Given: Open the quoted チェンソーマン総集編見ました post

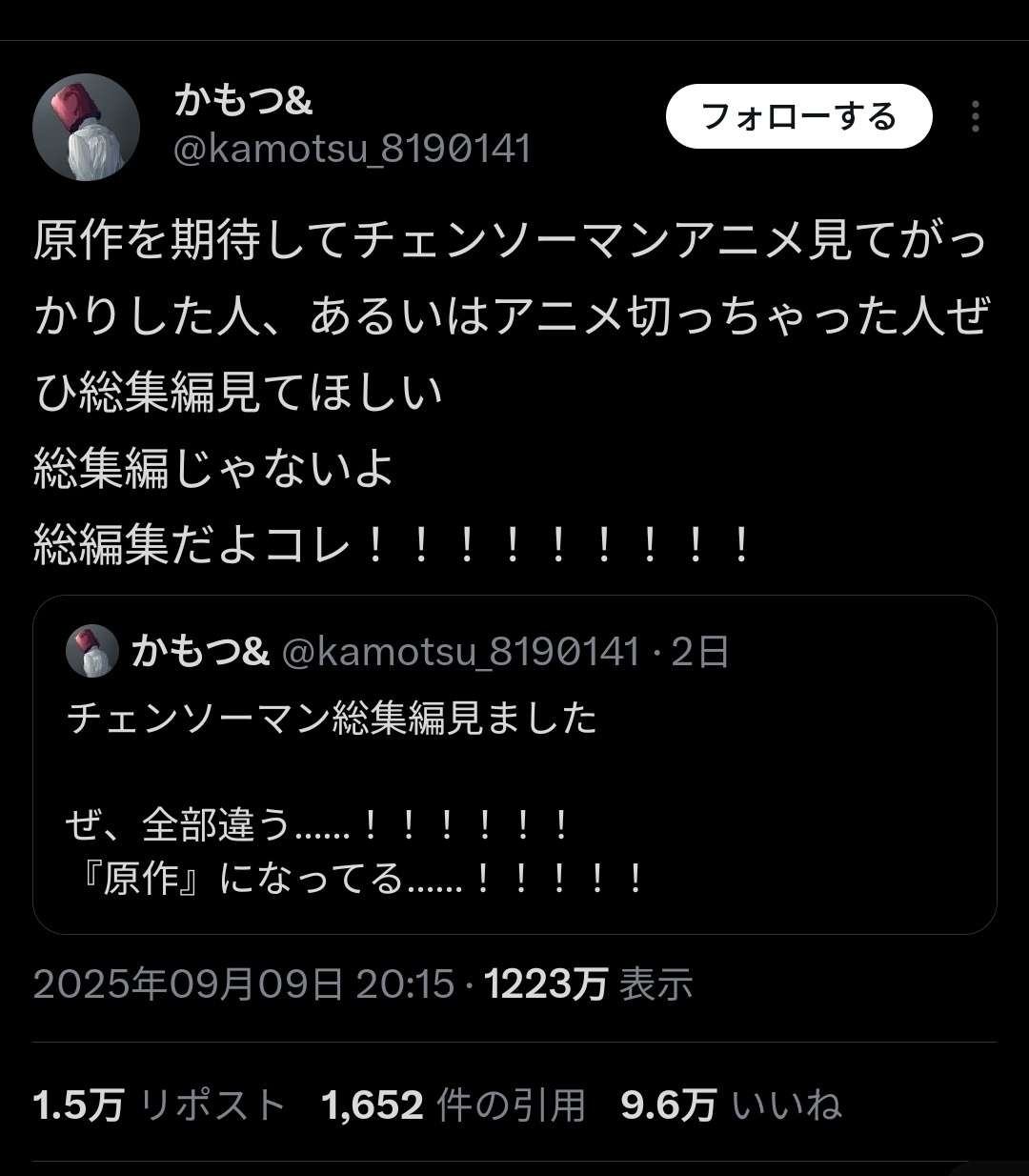Looking at the screenshot, I should (514, 764).
